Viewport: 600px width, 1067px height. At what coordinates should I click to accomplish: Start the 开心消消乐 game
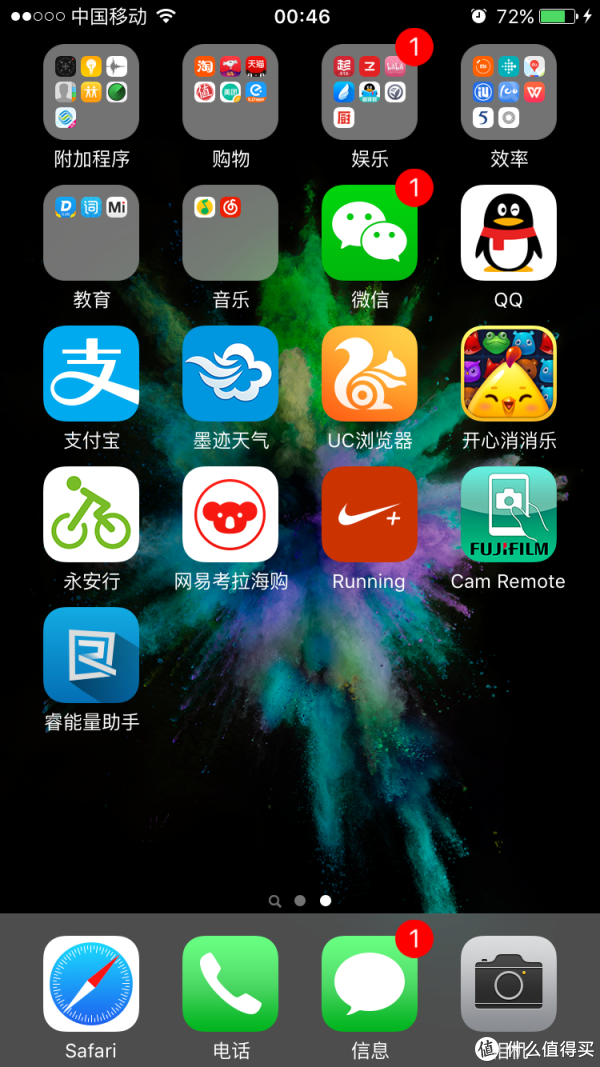coord(508,373)
